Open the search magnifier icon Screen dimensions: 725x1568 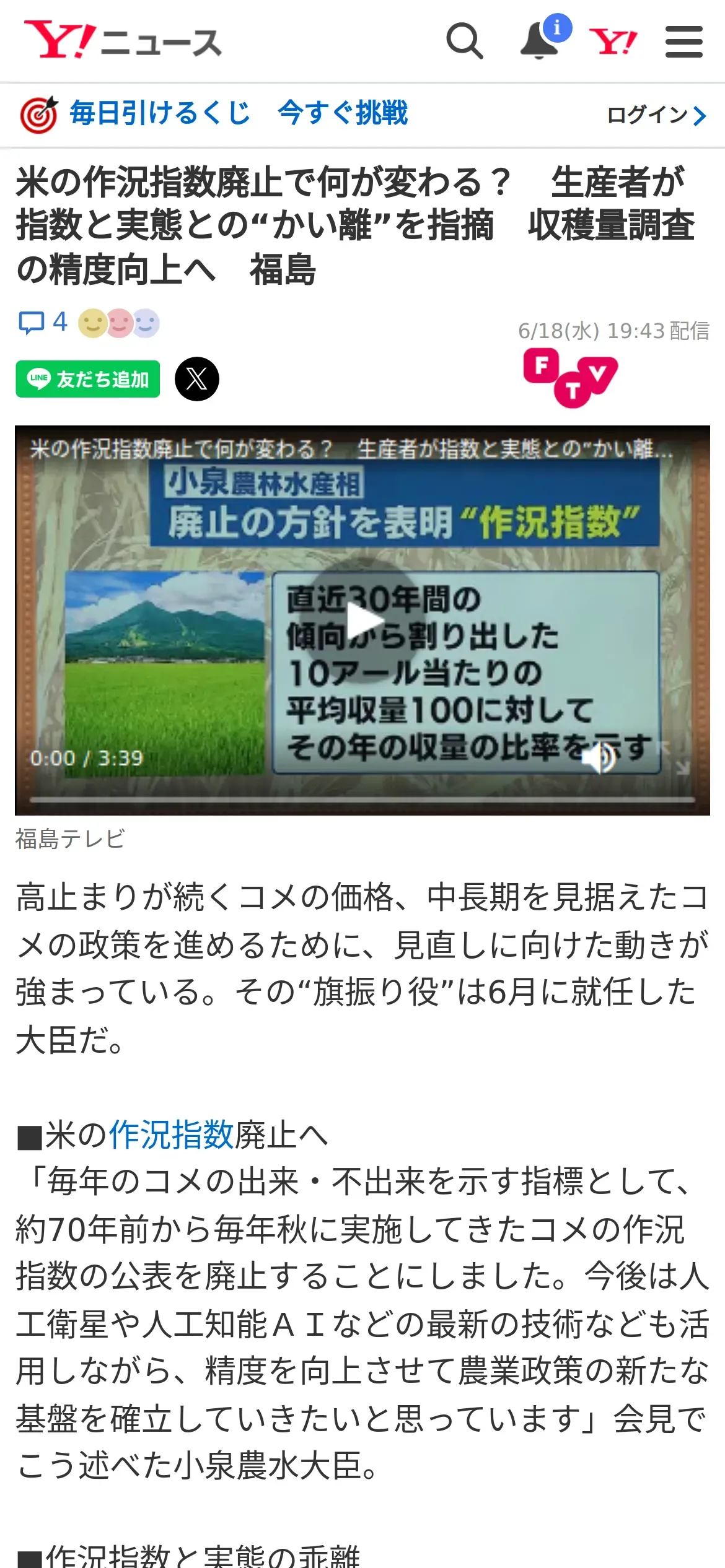point(465,41)
